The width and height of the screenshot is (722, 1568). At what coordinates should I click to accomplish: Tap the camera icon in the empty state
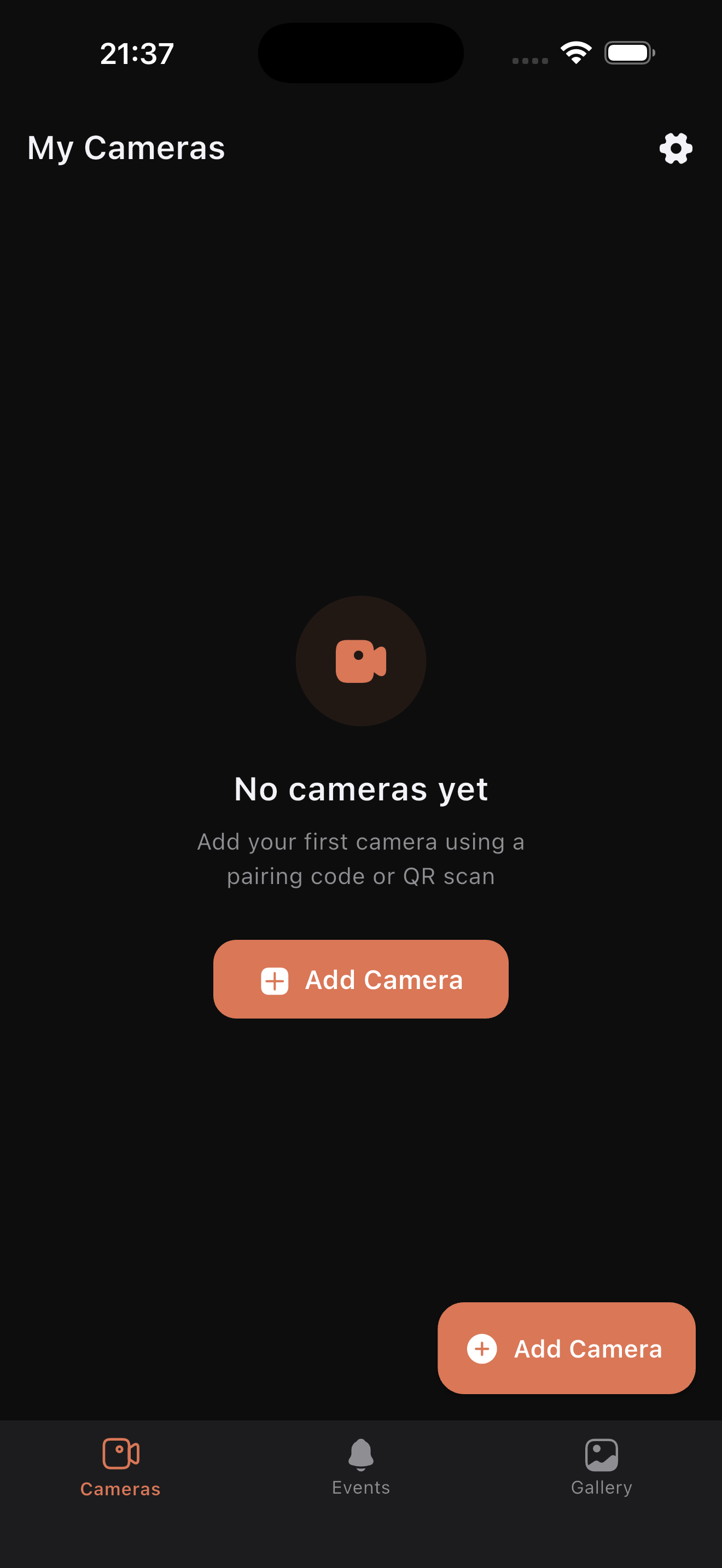point(360,662)
